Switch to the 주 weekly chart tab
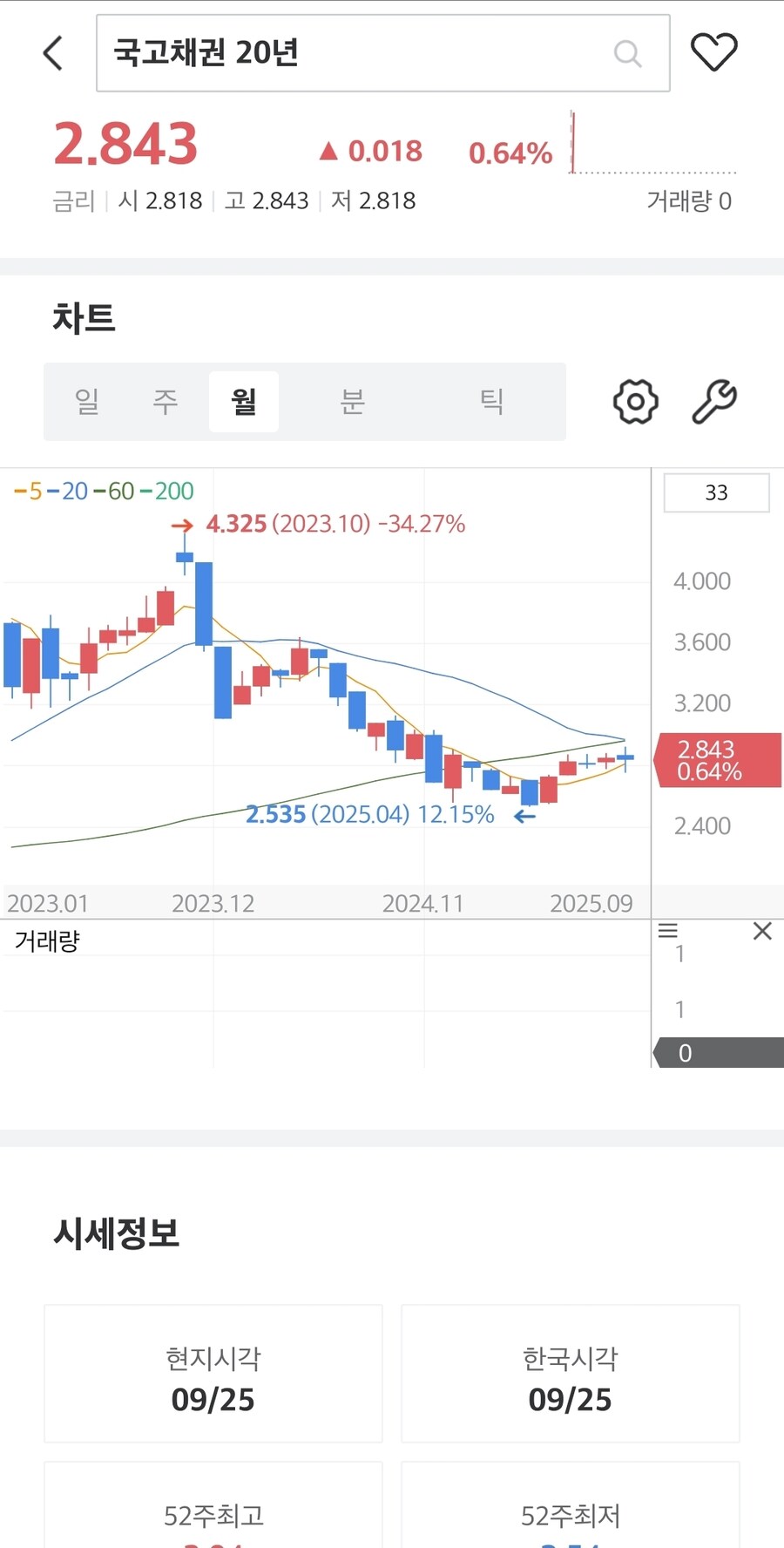 click(x=165, y=402)
